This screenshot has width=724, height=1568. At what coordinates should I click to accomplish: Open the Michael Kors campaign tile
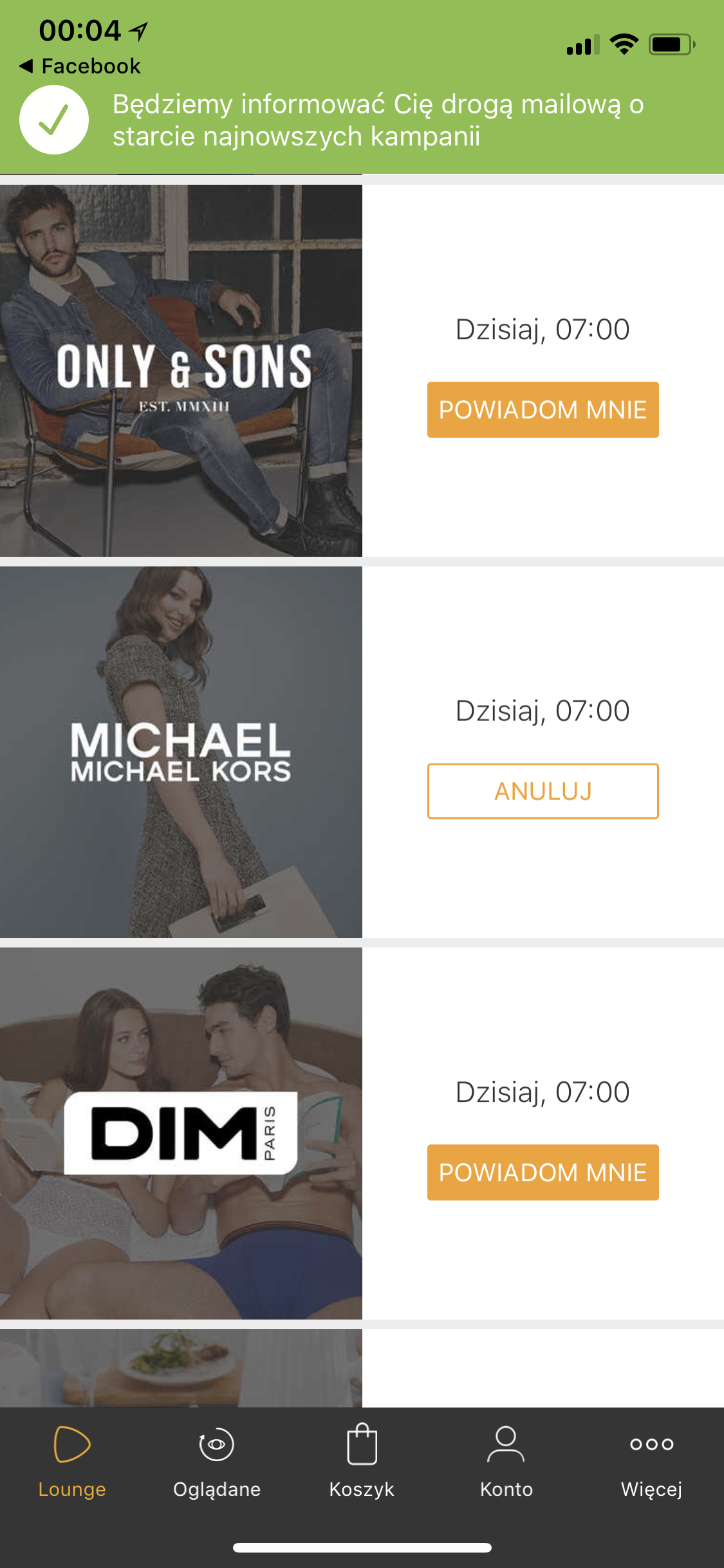click(181, 751)
